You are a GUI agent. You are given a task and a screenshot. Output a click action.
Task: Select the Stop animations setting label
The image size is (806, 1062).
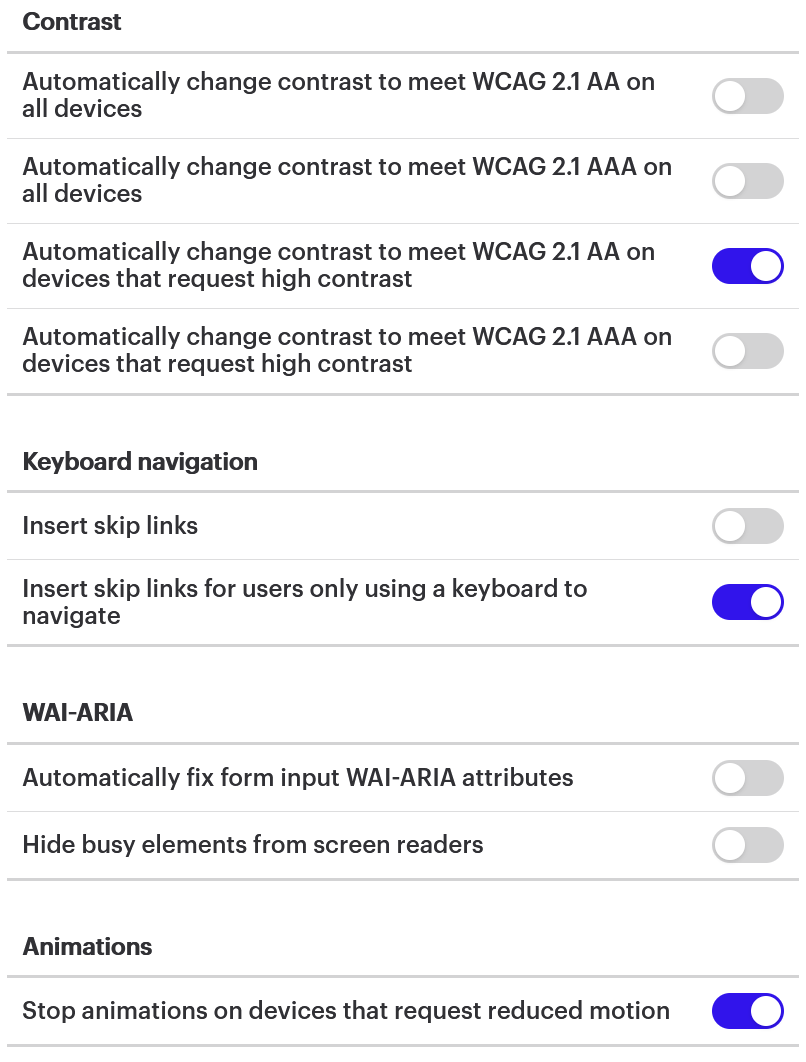coord(345,1011)
